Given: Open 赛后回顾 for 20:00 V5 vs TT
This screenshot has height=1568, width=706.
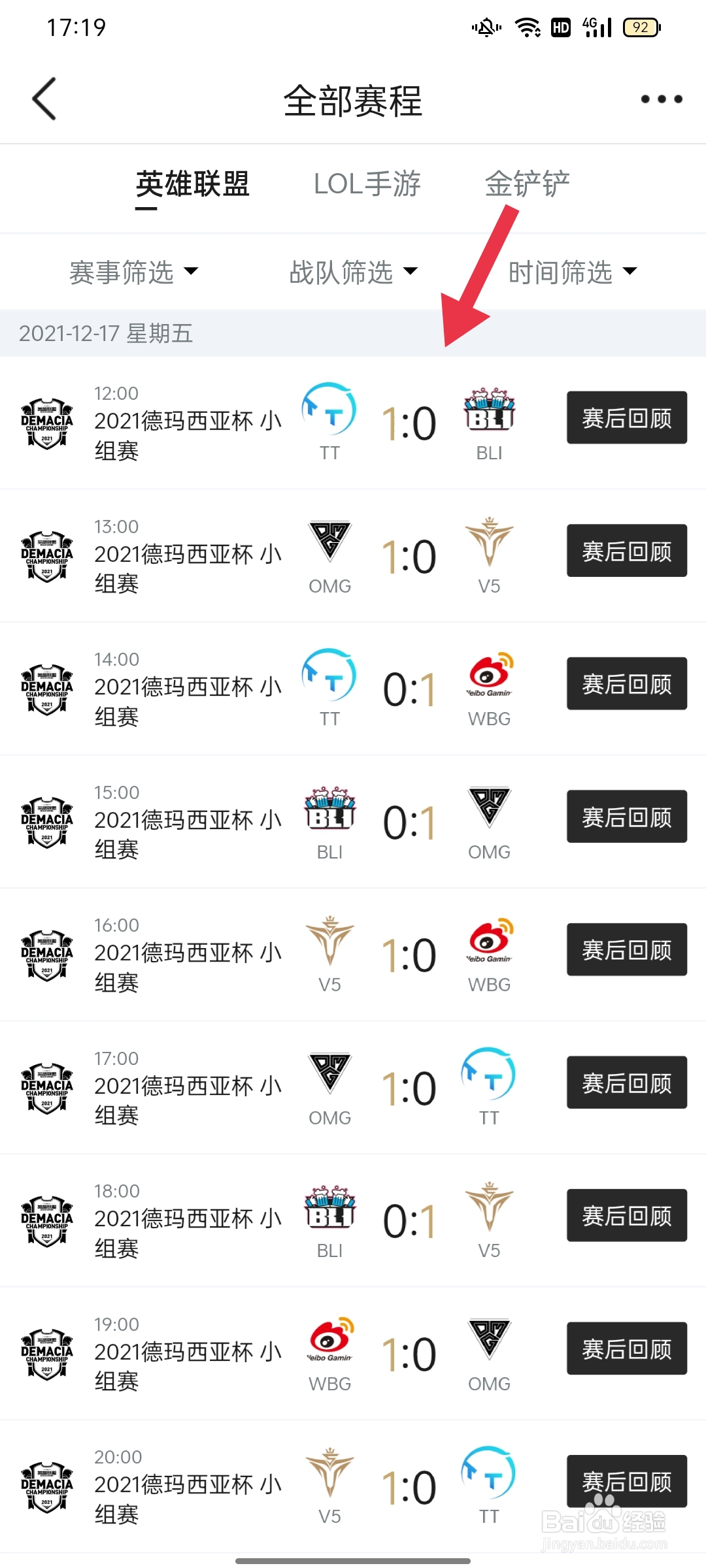Looking at the screenshot, I should pyautogui.click(x=627, y=1481).
